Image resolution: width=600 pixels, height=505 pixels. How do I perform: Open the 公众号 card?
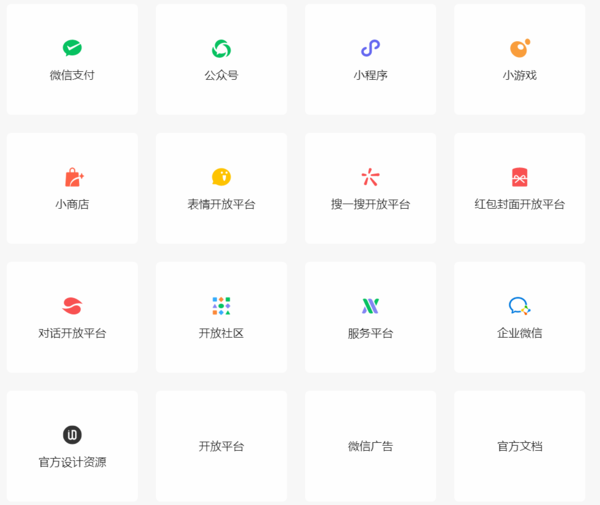click(221, 60)
